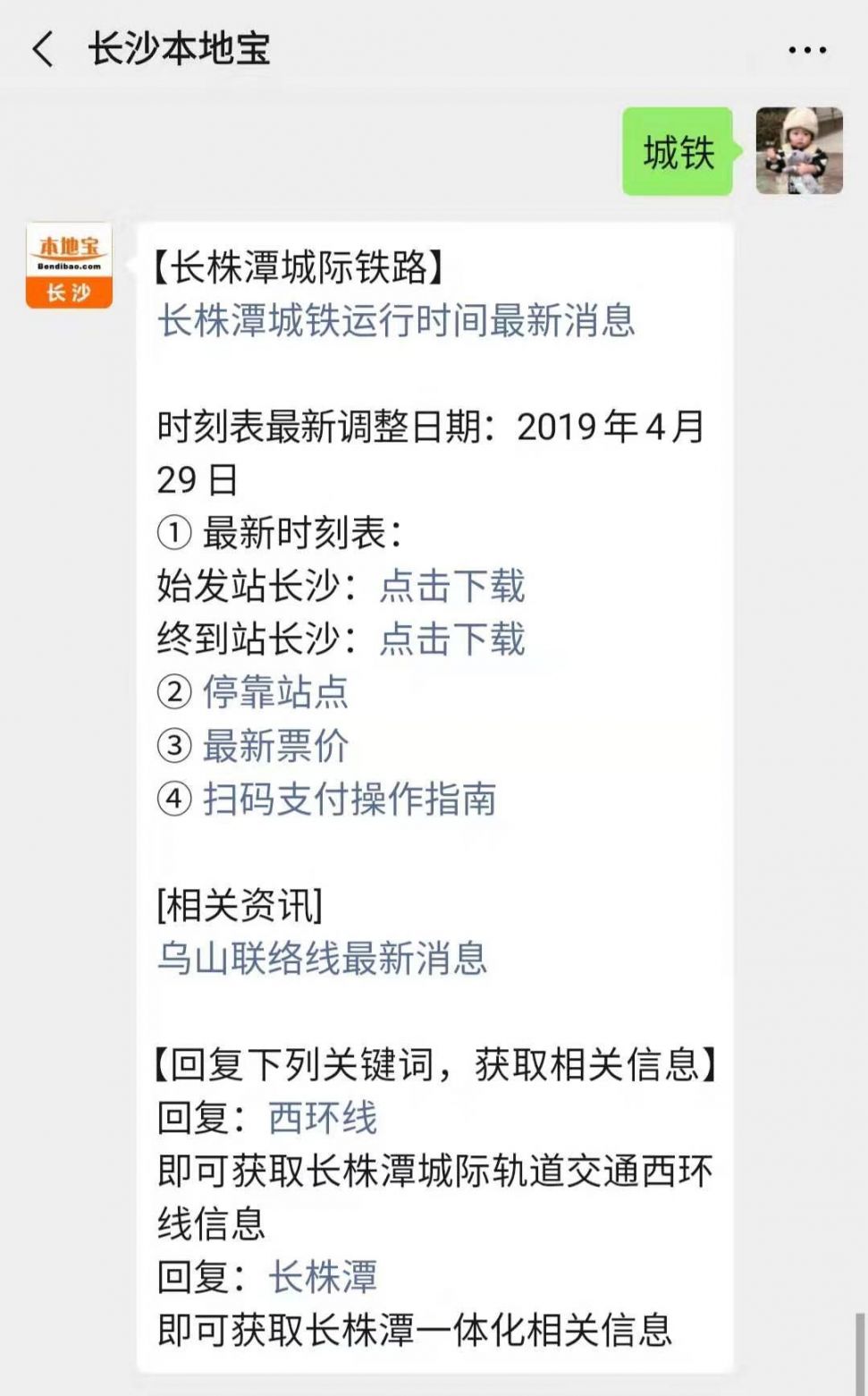Open 扫码支付操作指南 guide
Viewport: 868px width, 1396px height.
click(x=349, y=800)
